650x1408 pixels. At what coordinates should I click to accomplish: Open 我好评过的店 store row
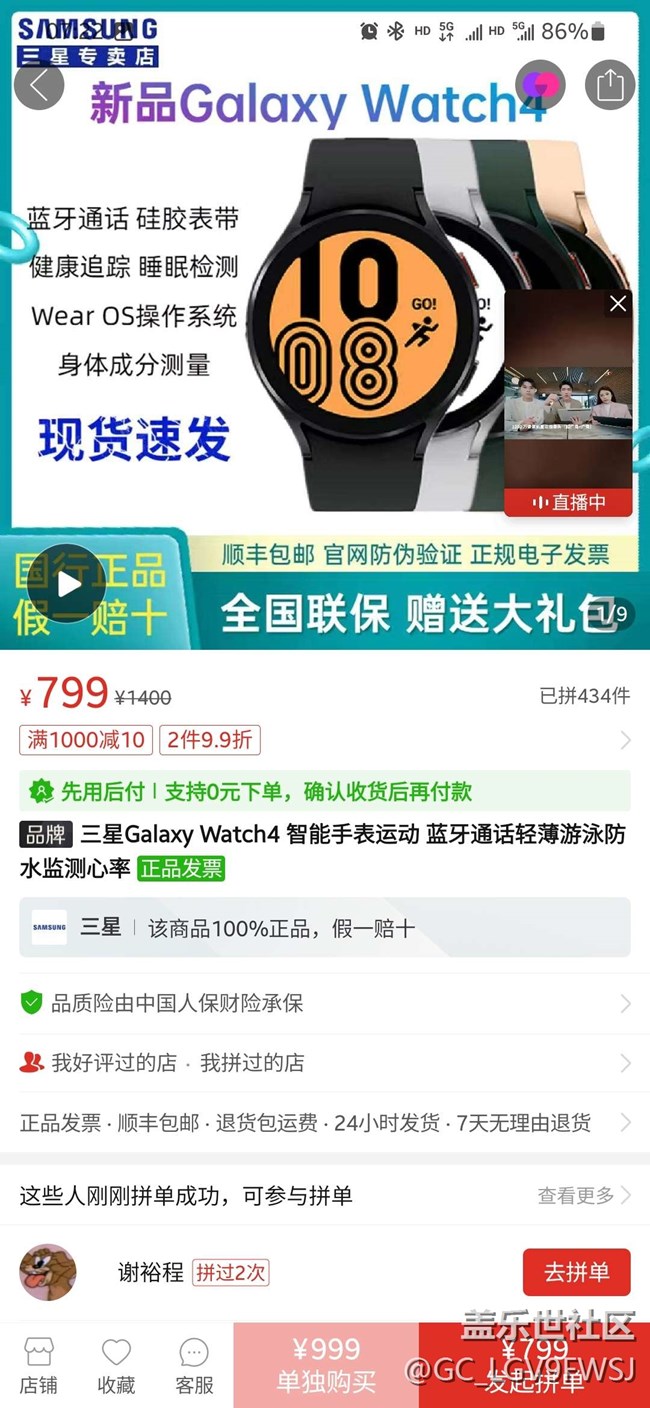tap(324, 1063)
